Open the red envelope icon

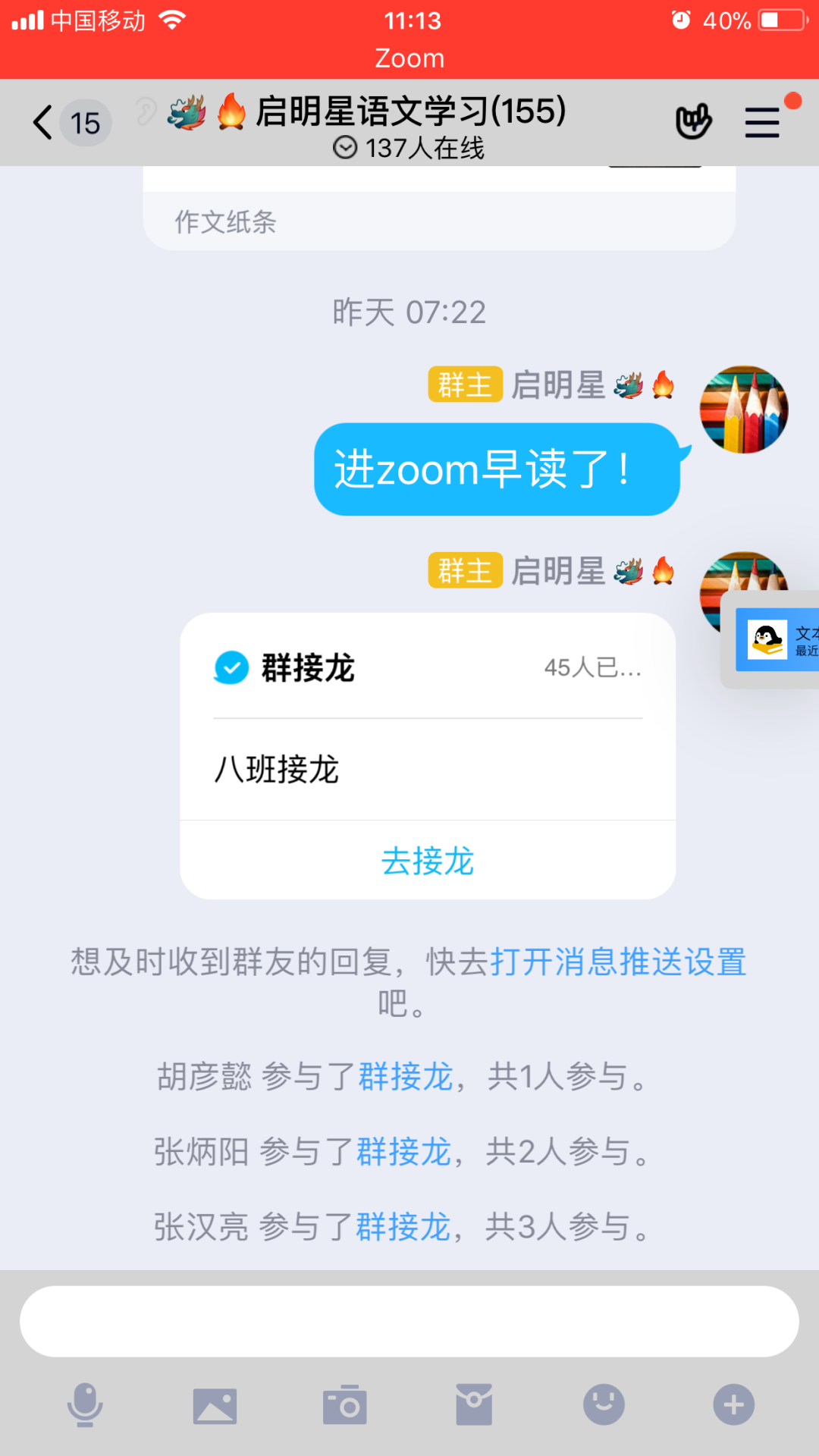coord(474,1404)
